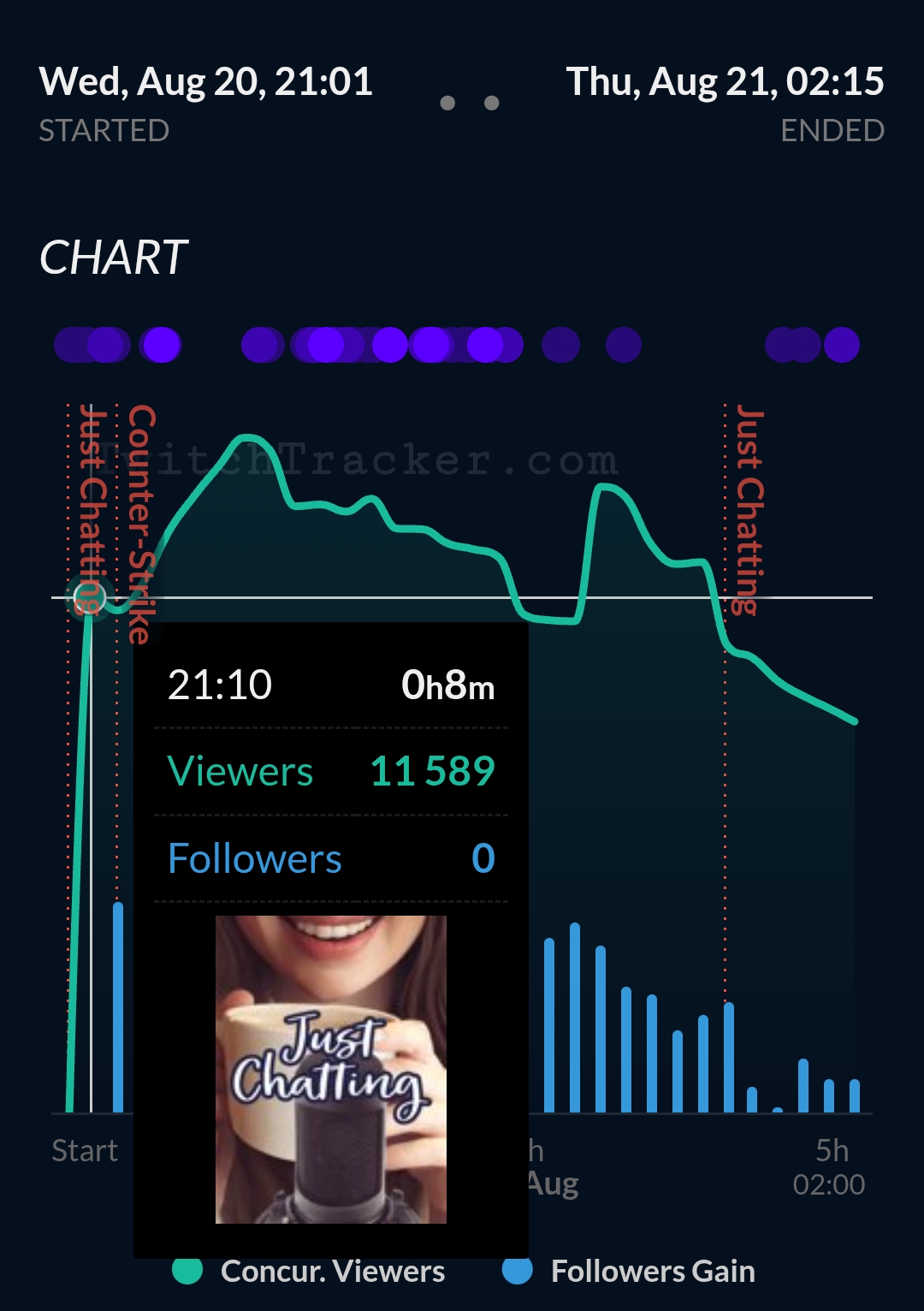The image size is (924, 1311).
Task: Tap the right Just Chatting game marker
Action: 749,512
